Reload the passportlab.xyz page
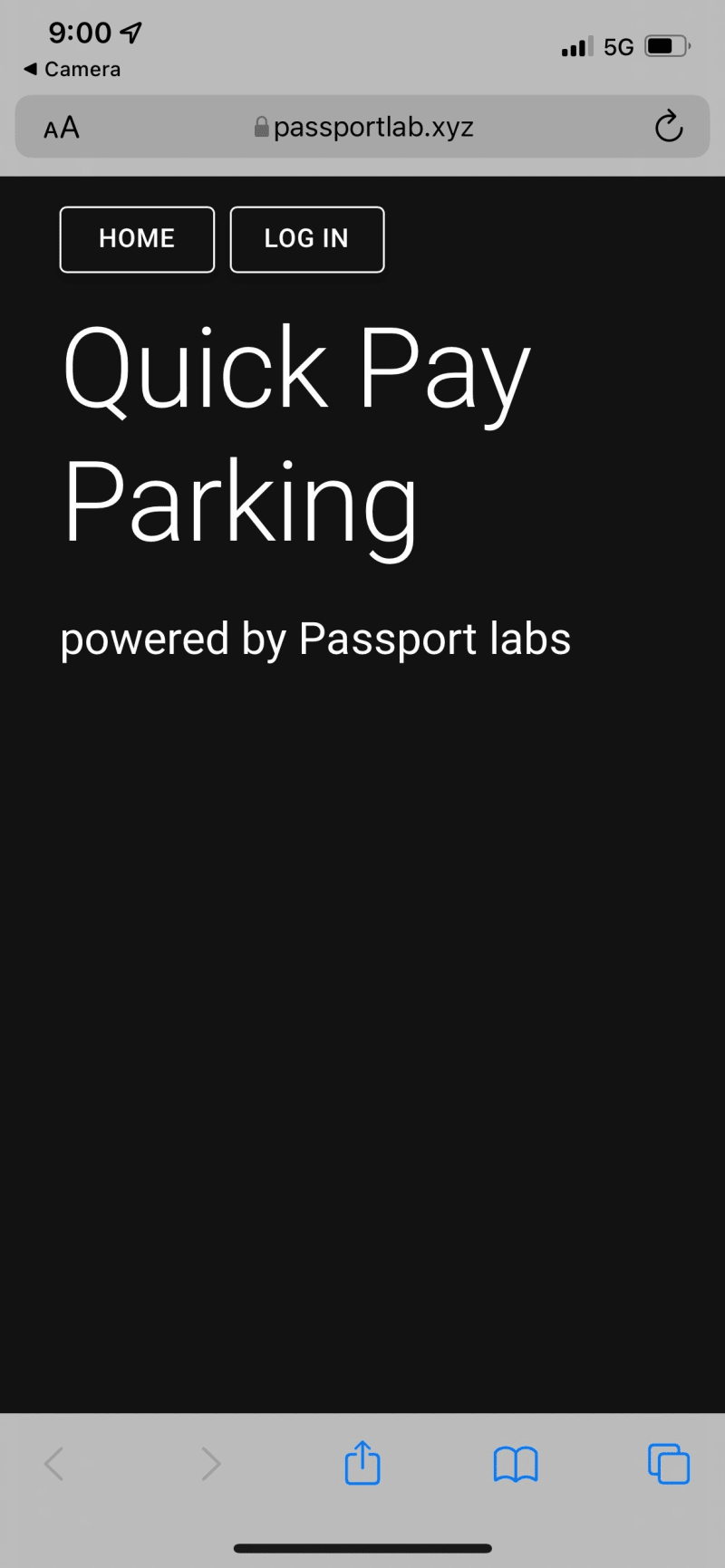 click(668, 127)
